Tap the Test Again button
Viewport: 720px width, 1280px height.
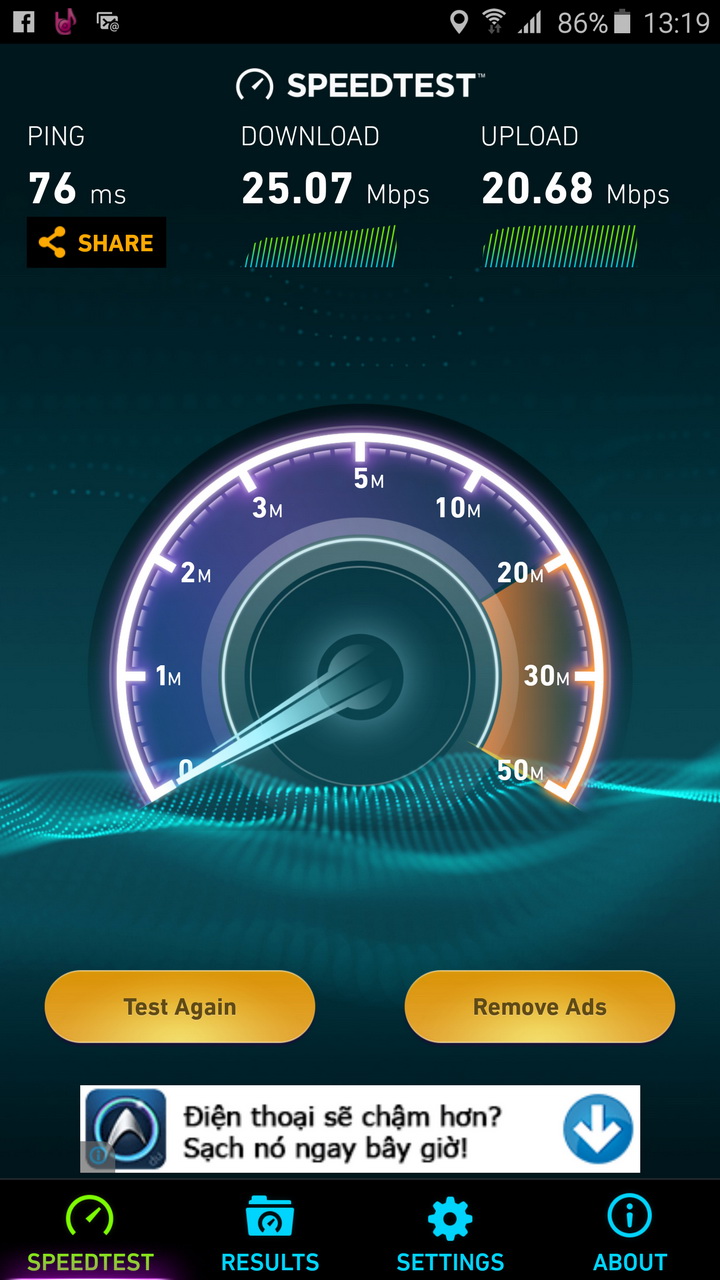tap(180, 1007)
